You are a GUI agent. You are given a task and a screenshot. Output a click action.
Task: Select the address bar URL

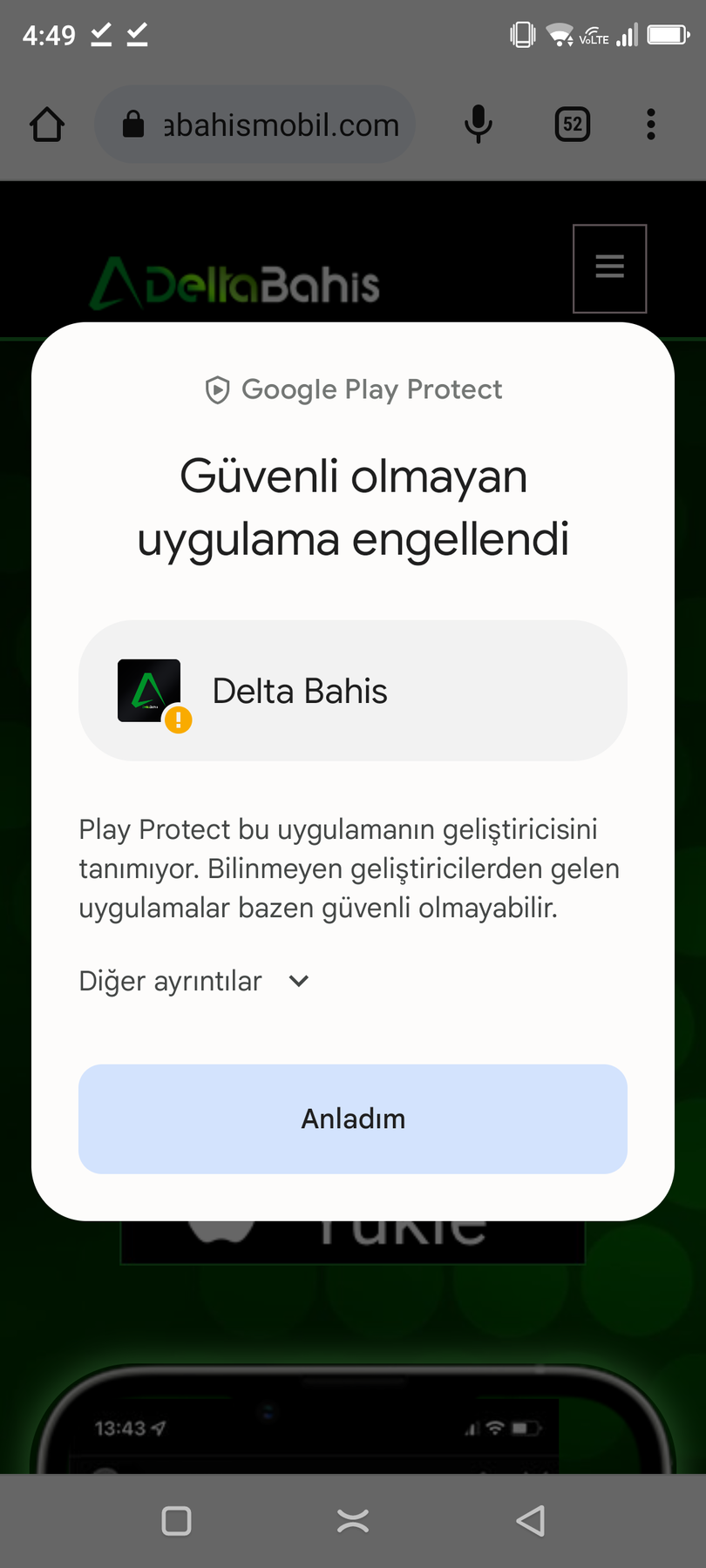279,125
